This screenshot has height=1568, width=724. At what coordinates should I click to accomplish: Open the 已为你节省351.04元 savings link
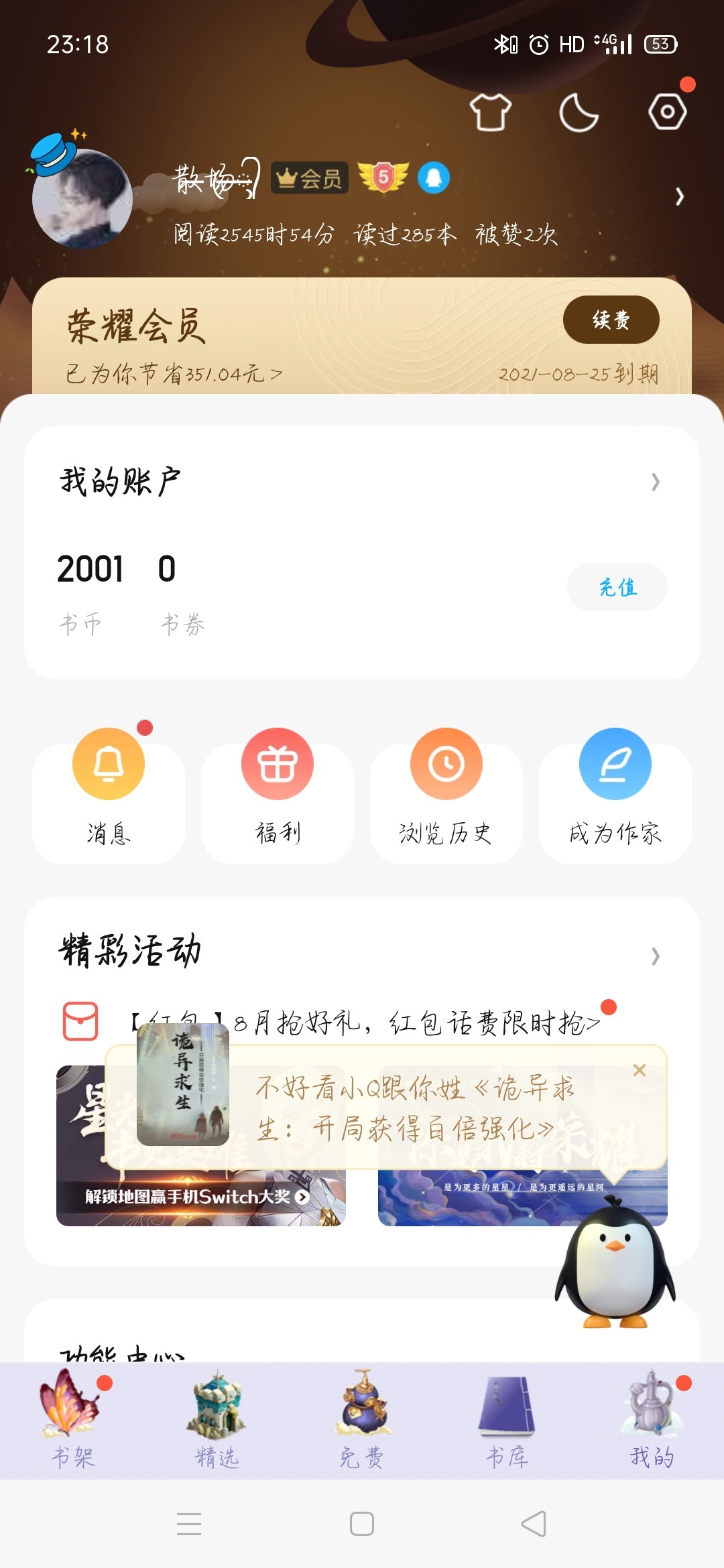(x=174, y=374)
